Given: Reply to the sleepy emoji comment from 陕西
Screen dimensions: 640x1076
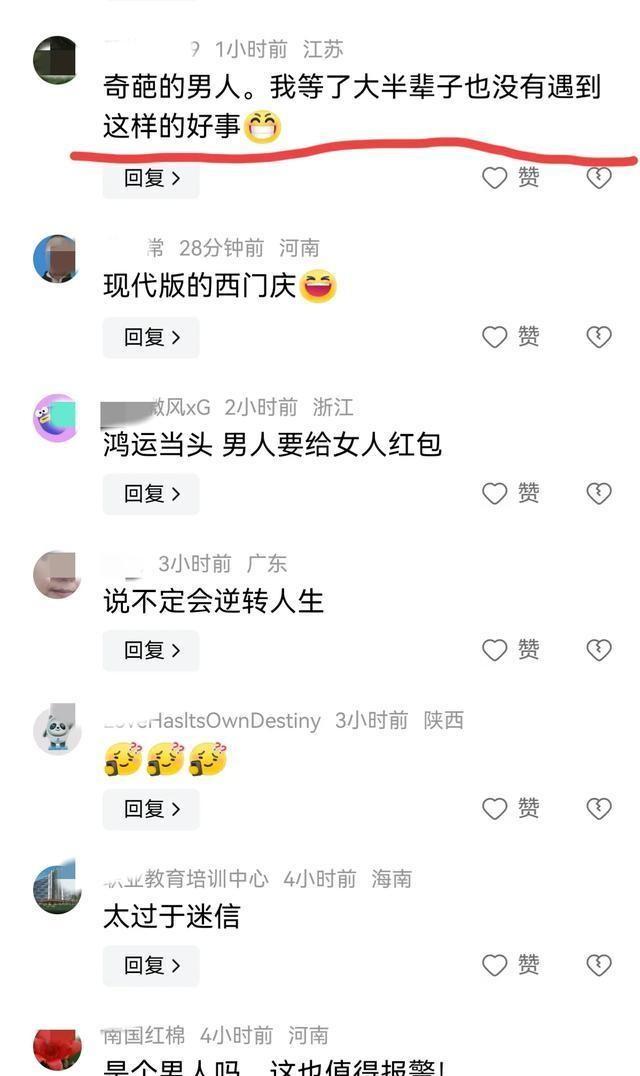Looking at the screenshot, I should (151, 809).
